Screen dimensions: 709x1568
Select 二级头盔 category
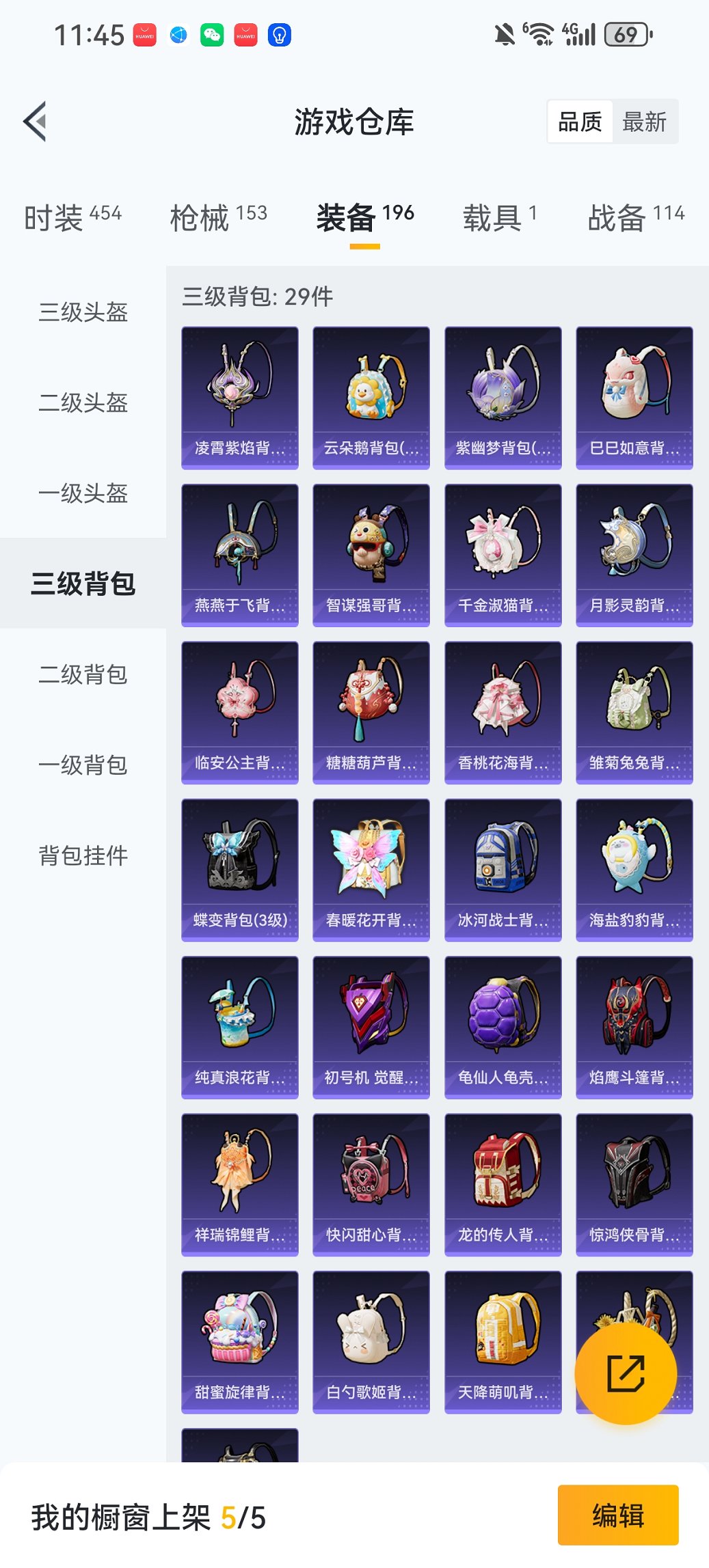click(x=83, y=402)
